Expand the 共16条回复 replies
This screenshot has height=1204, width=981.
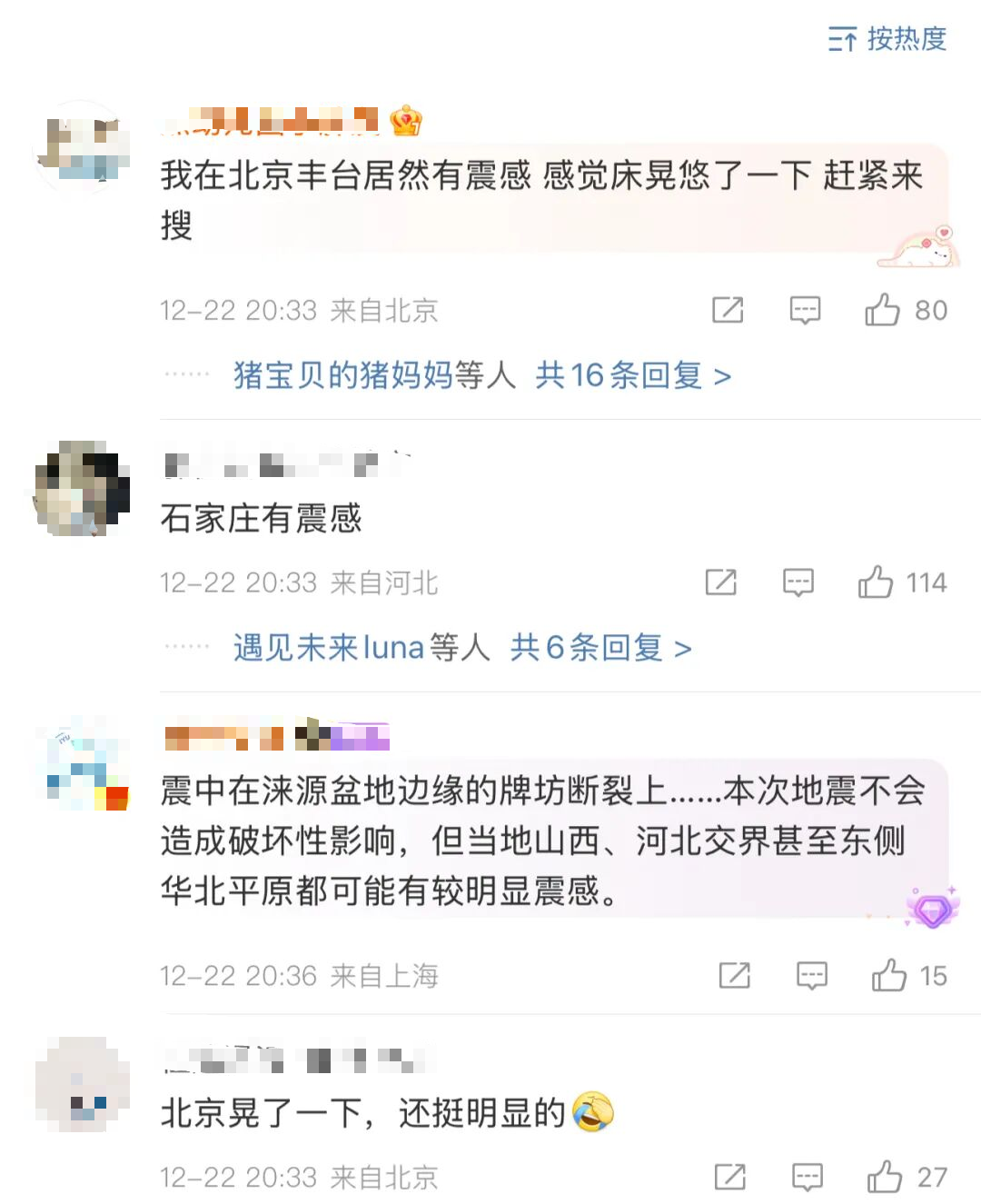pos(632,375)
